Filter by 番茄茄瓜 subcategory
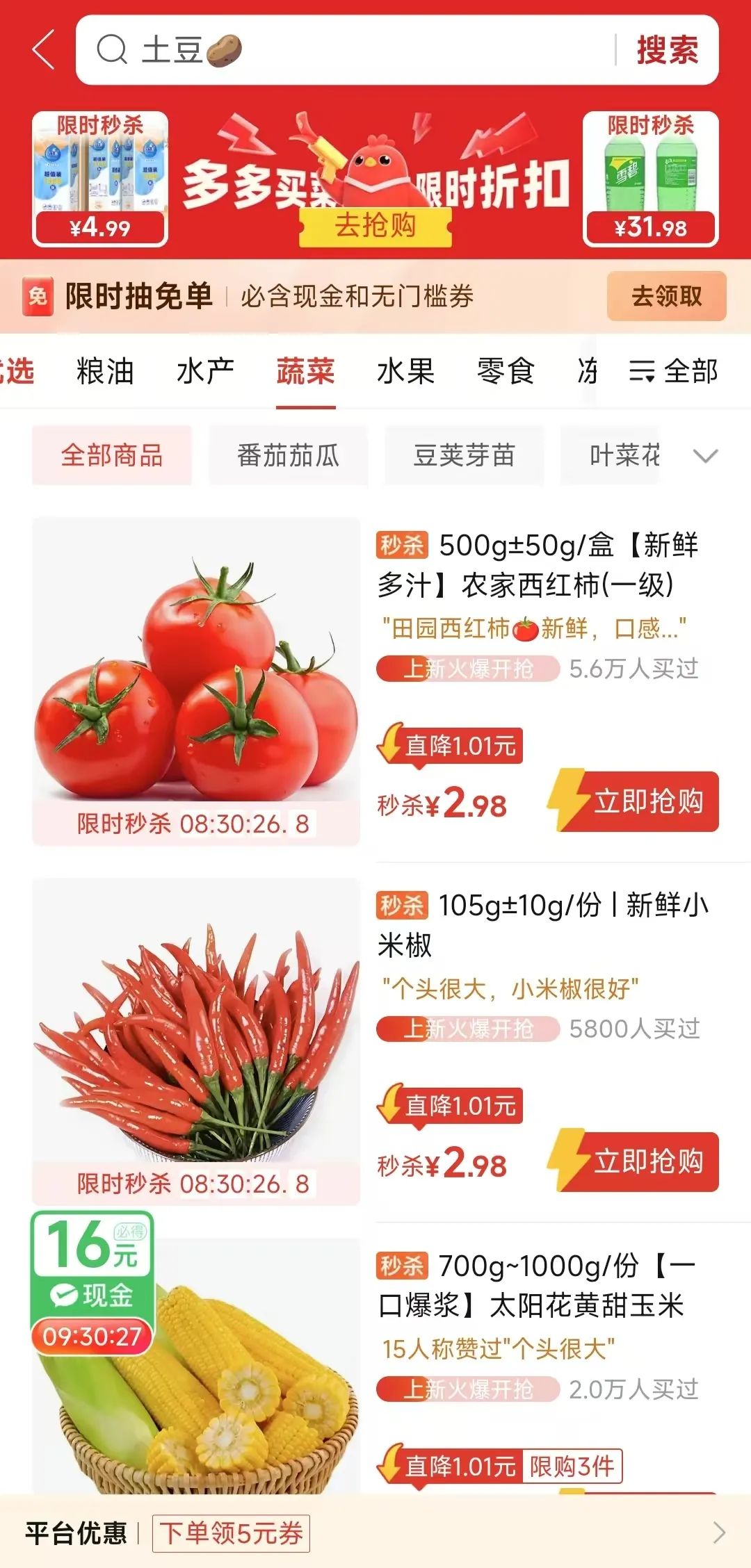This screenshot has width=751, height=1568. (288, 456)
